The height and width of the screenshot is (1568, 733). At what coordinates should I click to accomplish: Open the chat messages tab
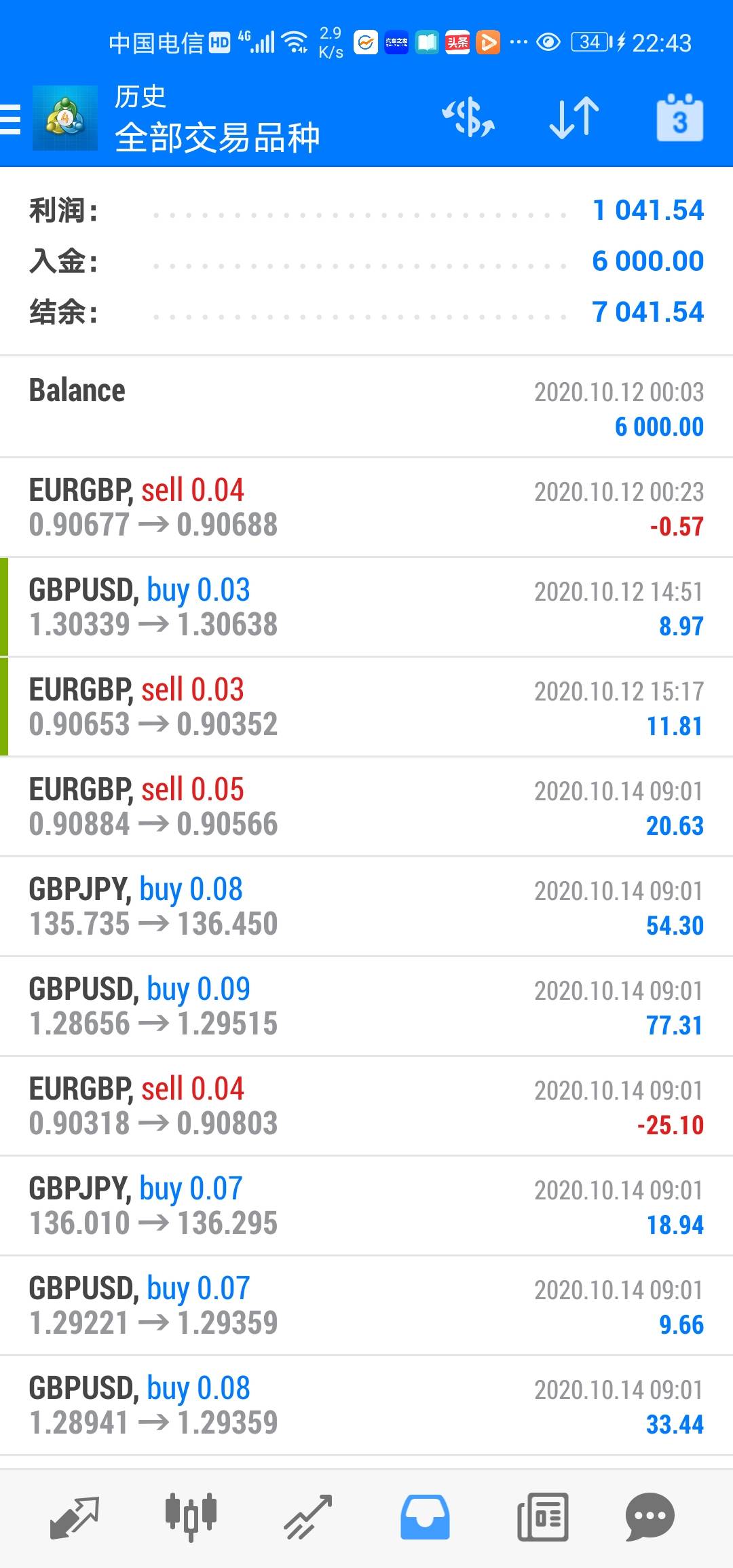click(x=650, y=1517)
